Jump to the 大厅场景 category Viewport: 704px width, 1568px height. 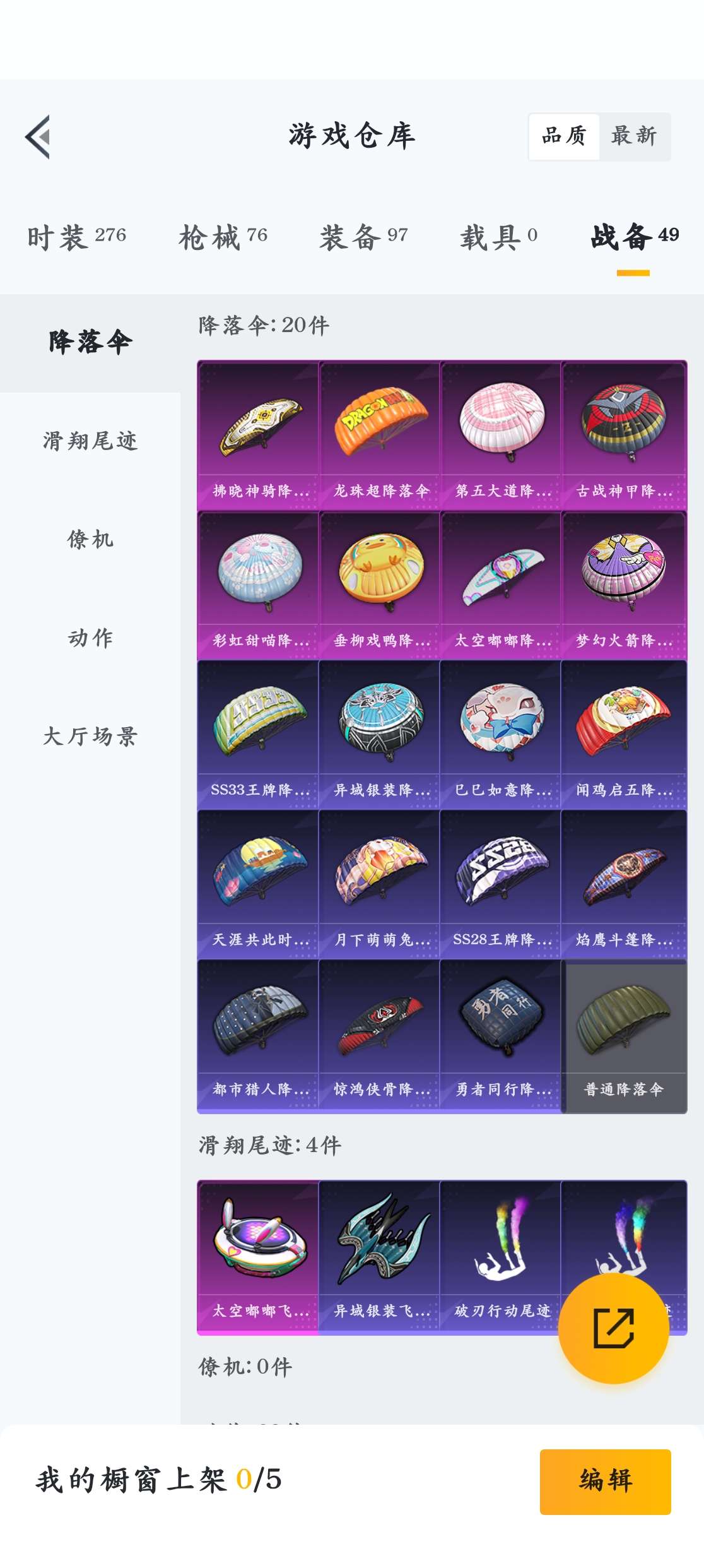point(90,736)
